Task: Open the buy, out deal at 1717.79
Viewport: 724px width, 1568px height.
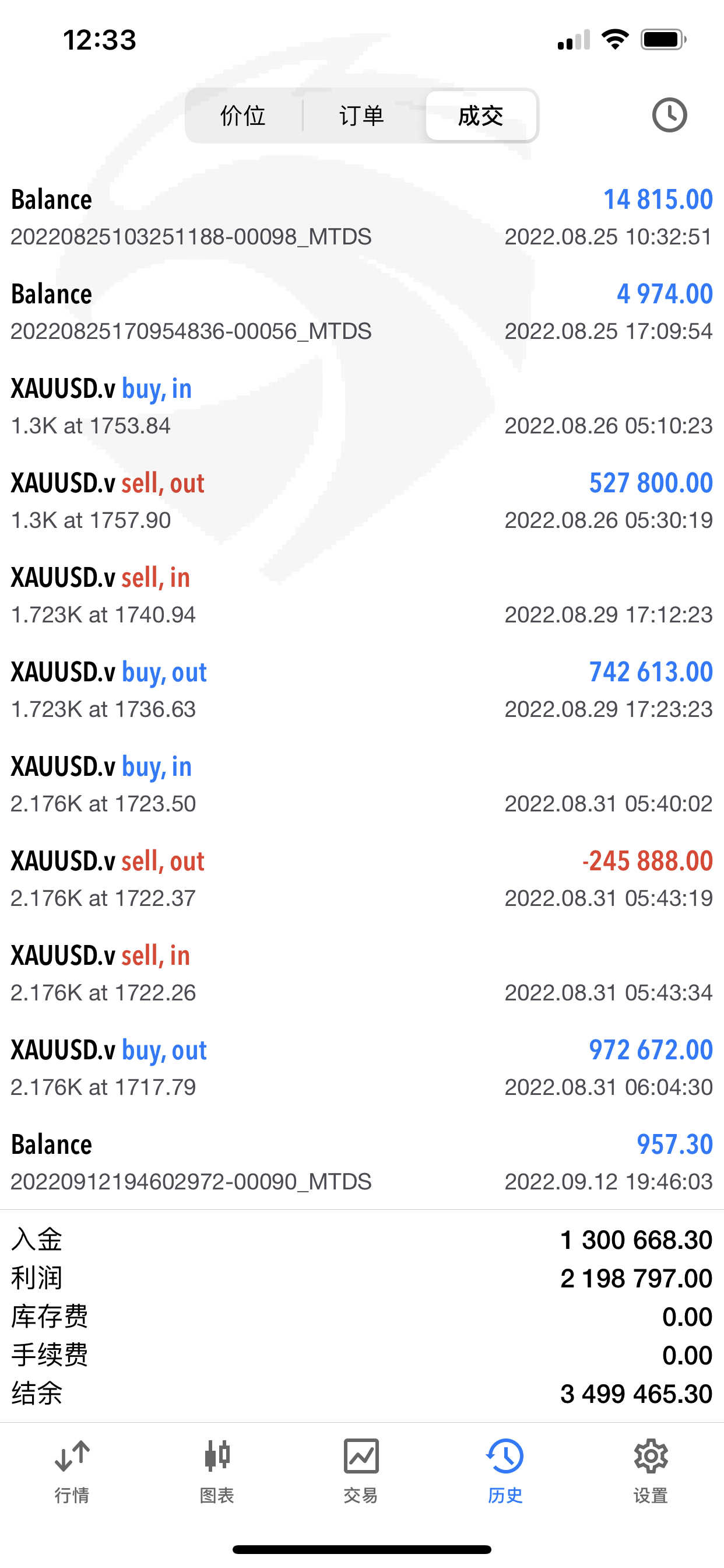Action: point(362,1067)
